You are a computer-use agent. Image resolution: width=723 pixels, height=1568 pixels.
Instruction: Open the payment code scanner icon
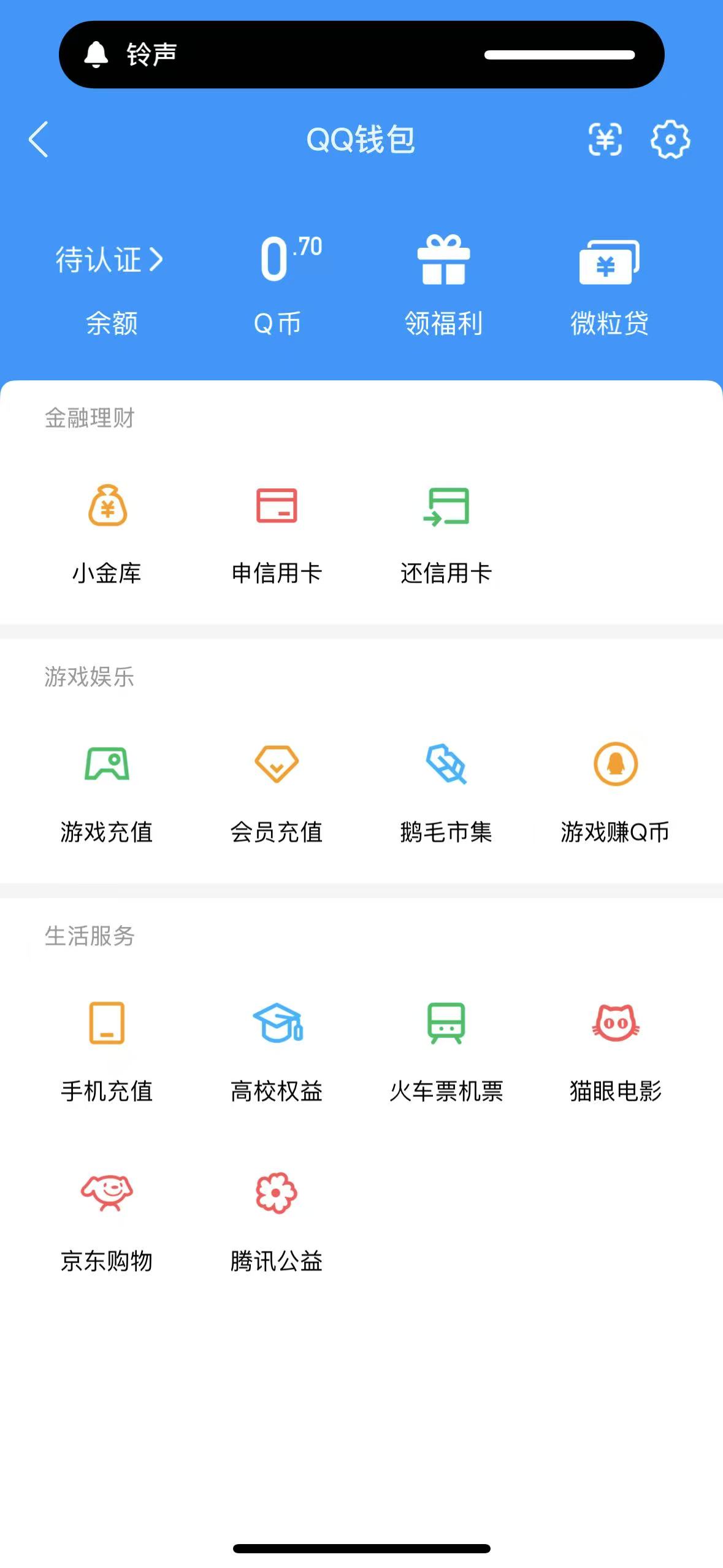tap(605, 140)
